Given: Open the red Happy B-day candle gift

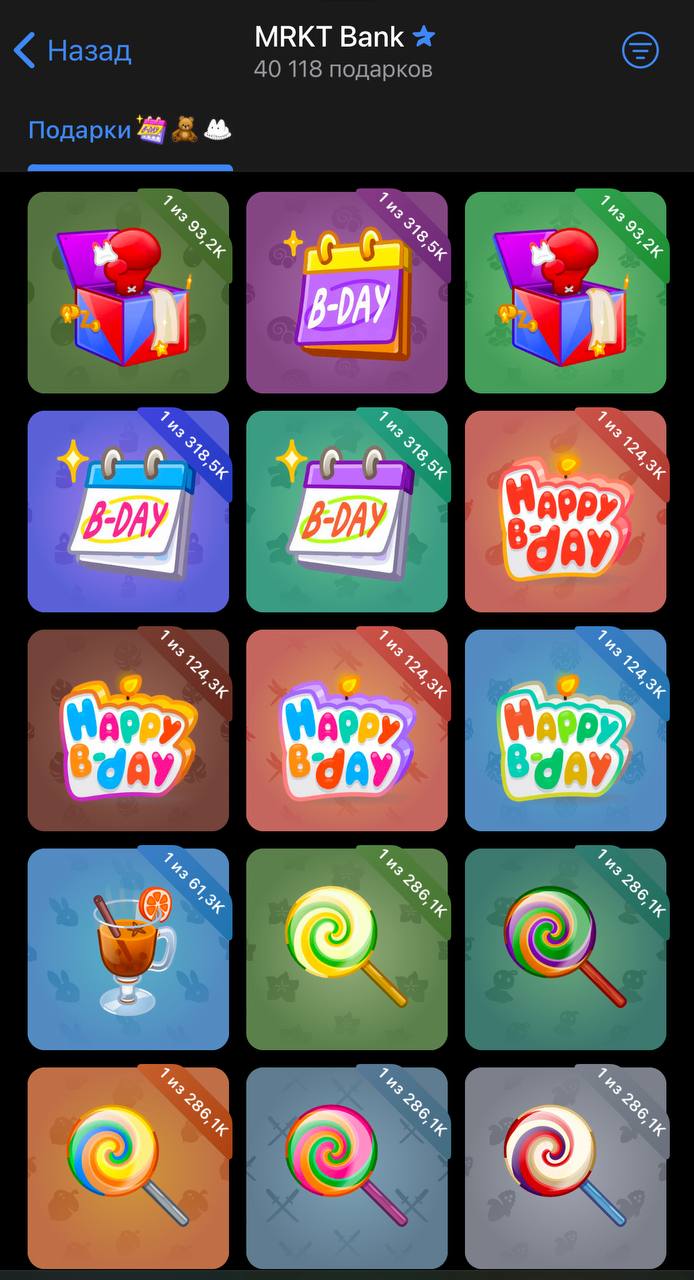Looking at the screenshot, I should click(x=565, y=511).
